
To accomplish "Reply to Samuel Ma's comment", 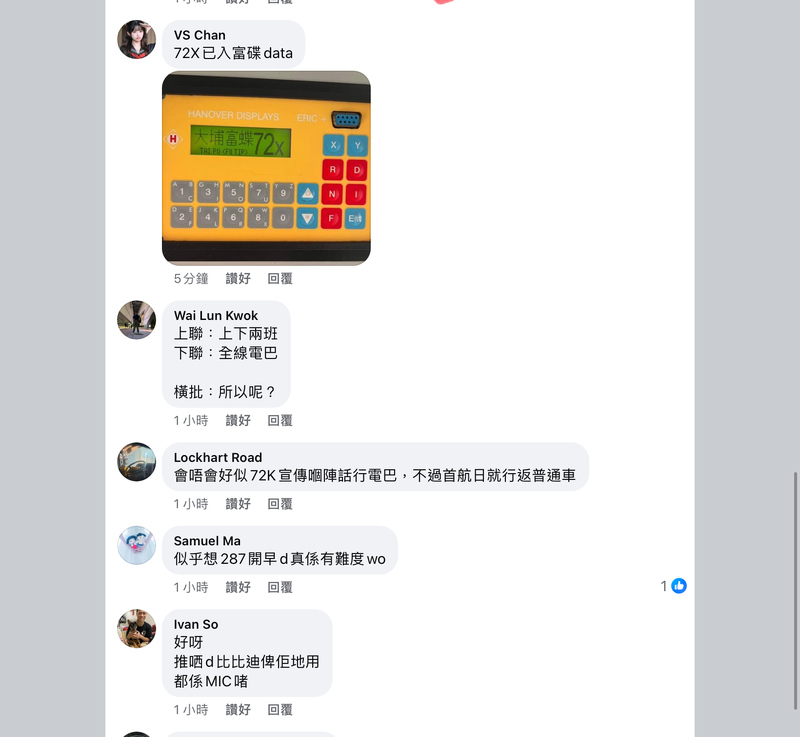I will coord(280,587).
